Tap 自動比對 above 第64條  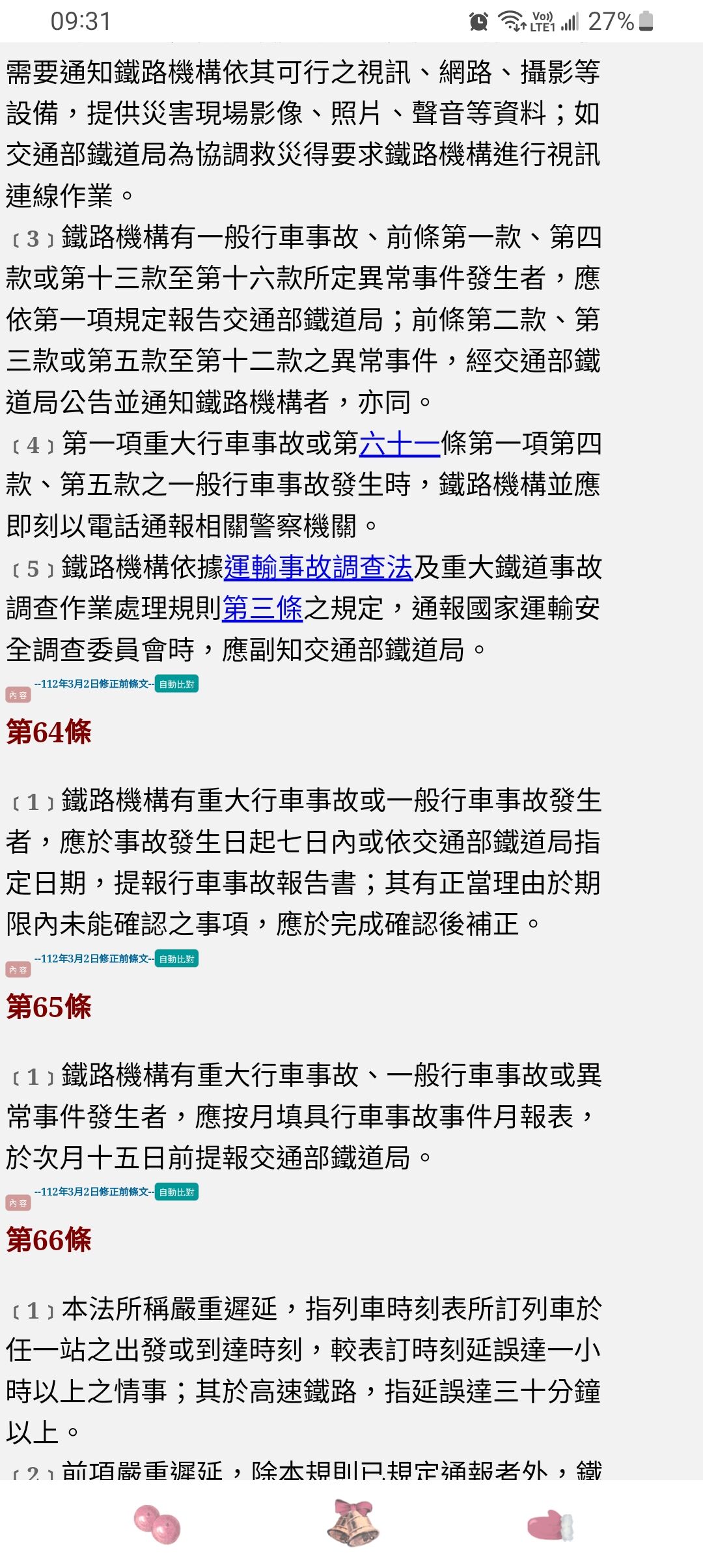click(176, 684)
